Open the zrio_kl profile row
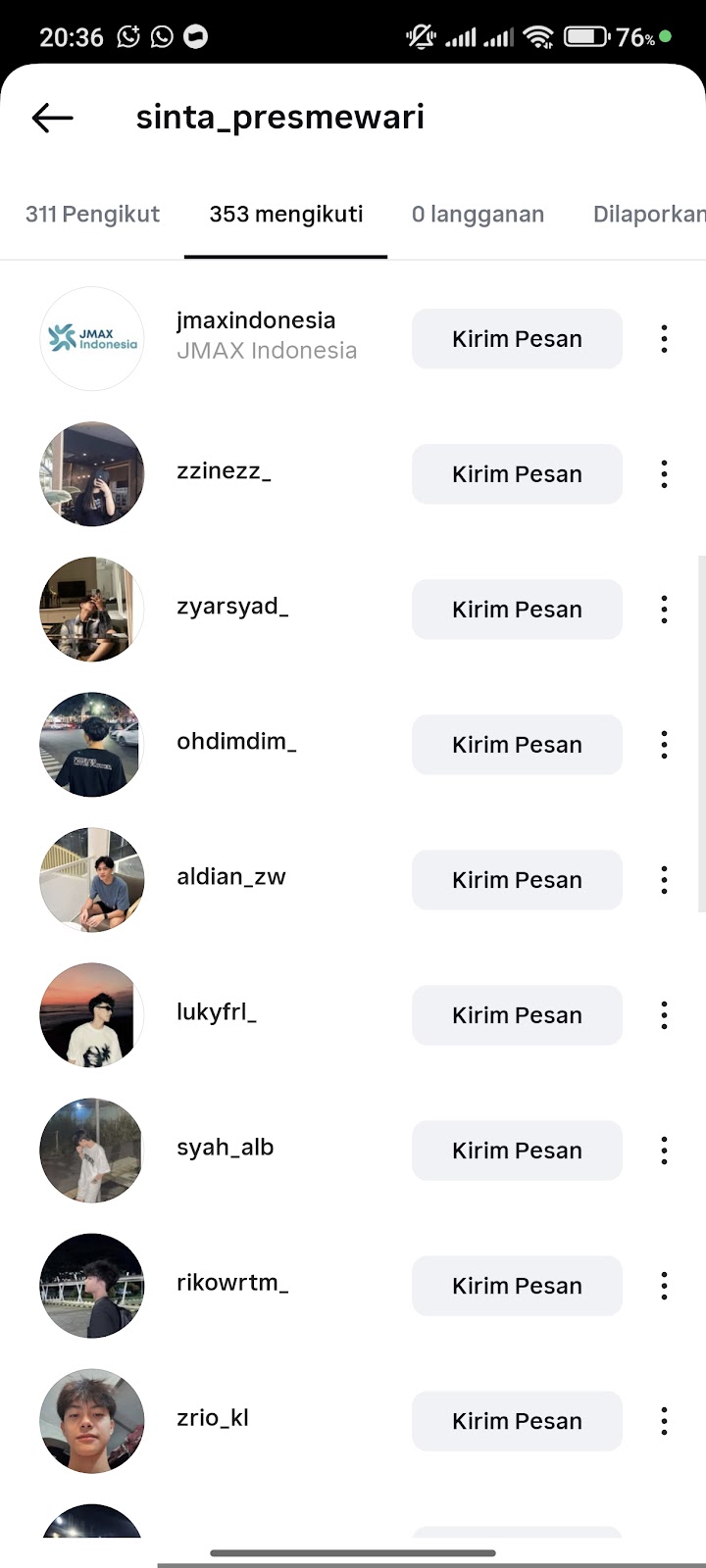Image resolution: width=706 pixels, height=1568 pixels. (213, 1417)
